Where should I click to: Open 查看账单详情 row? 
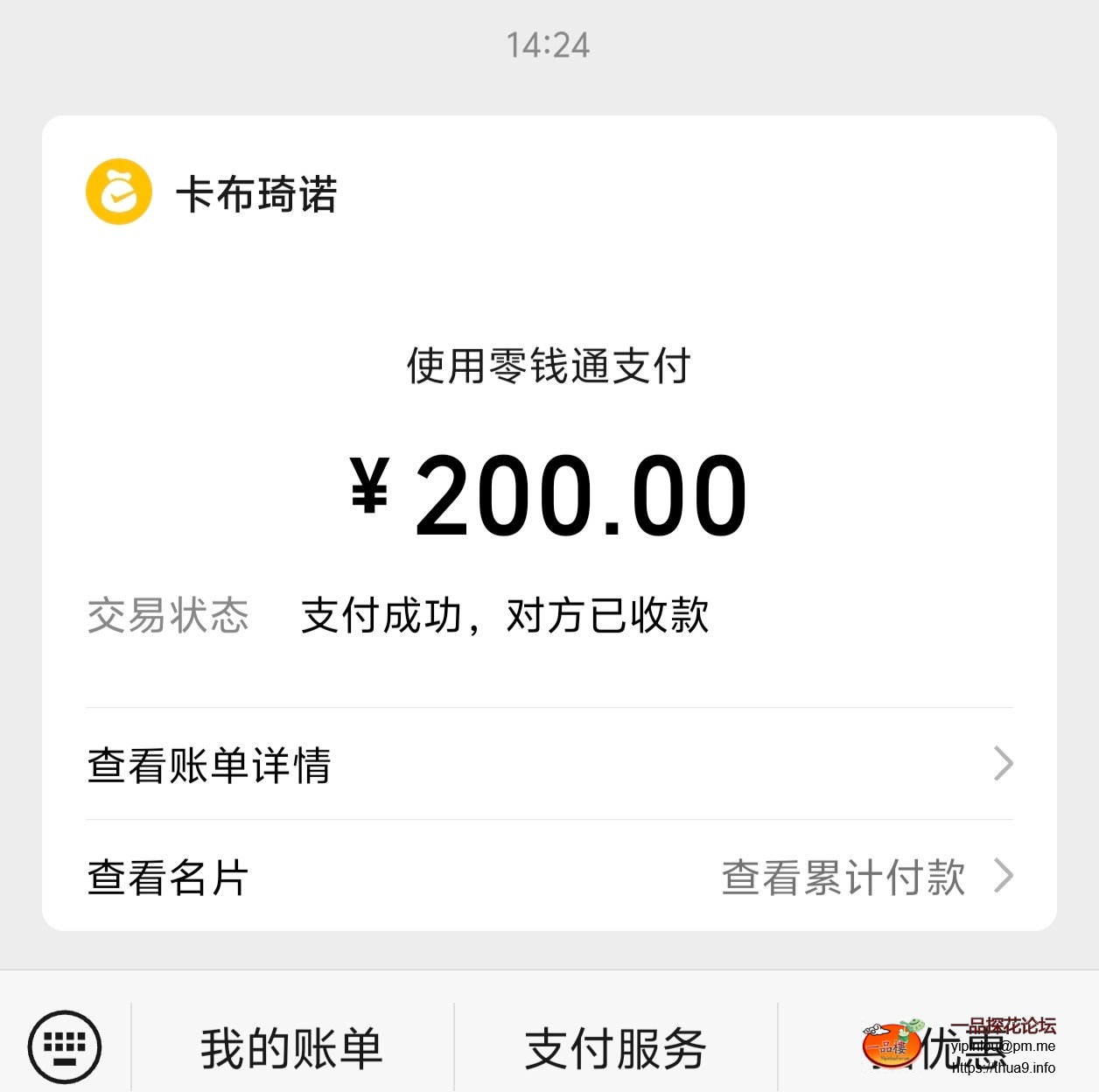click(549, 765)
